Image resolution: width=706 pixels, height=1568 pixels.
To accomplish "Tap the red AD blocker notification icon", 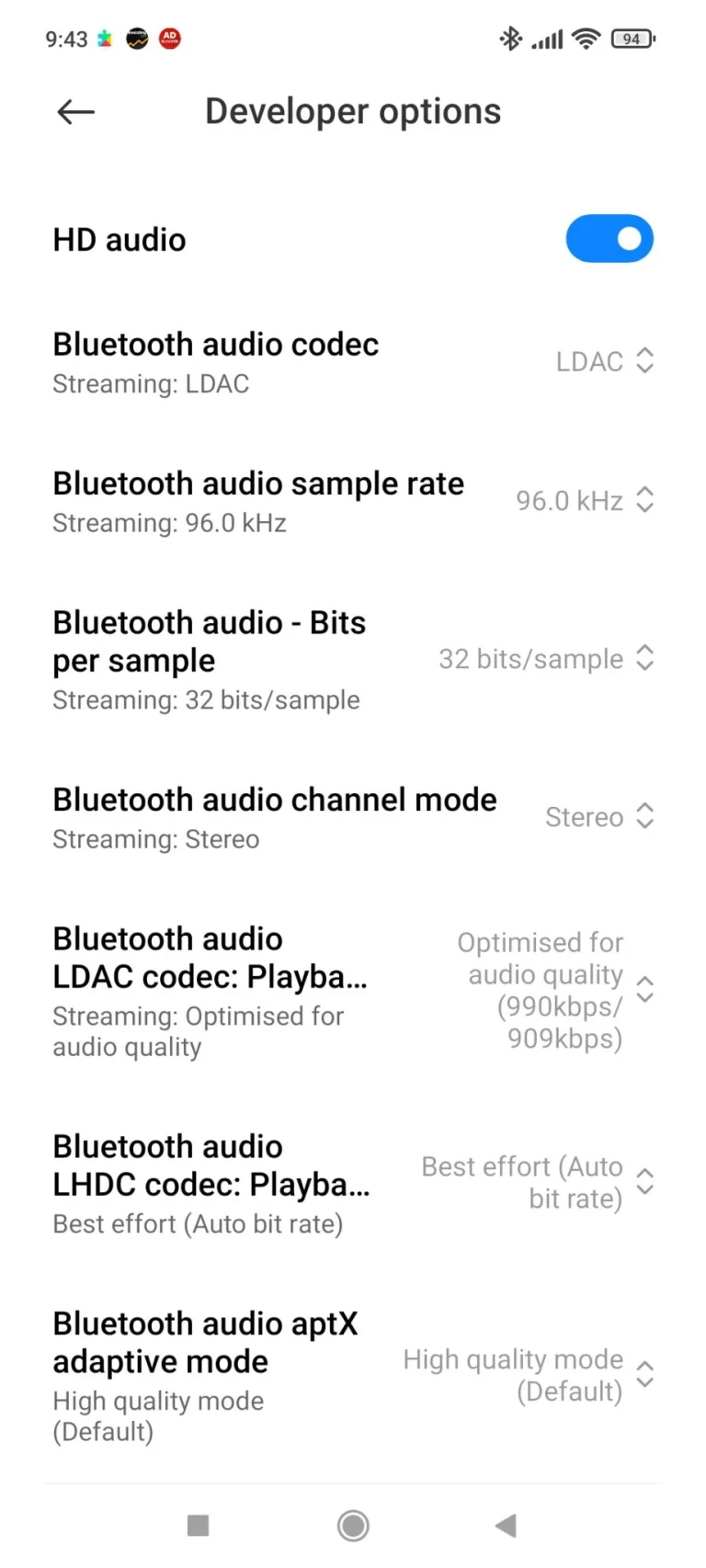I will 169,39.
